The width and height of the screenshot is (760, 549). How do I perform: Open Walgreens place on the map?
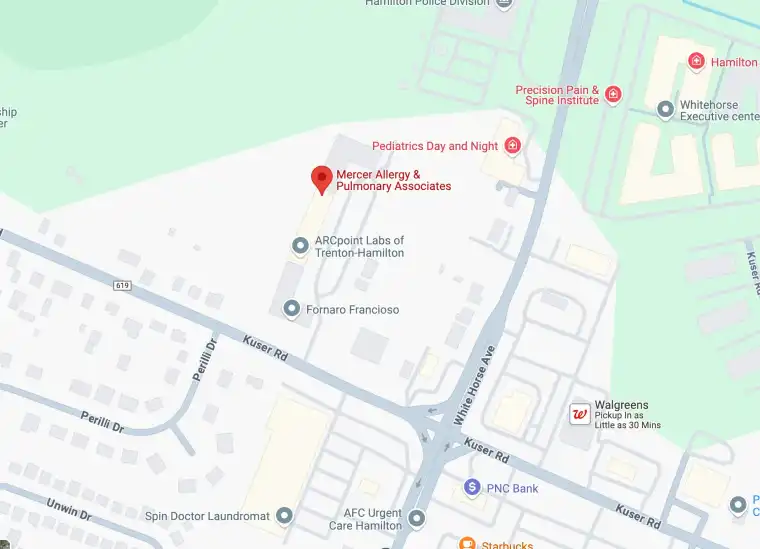pos(579,414)
